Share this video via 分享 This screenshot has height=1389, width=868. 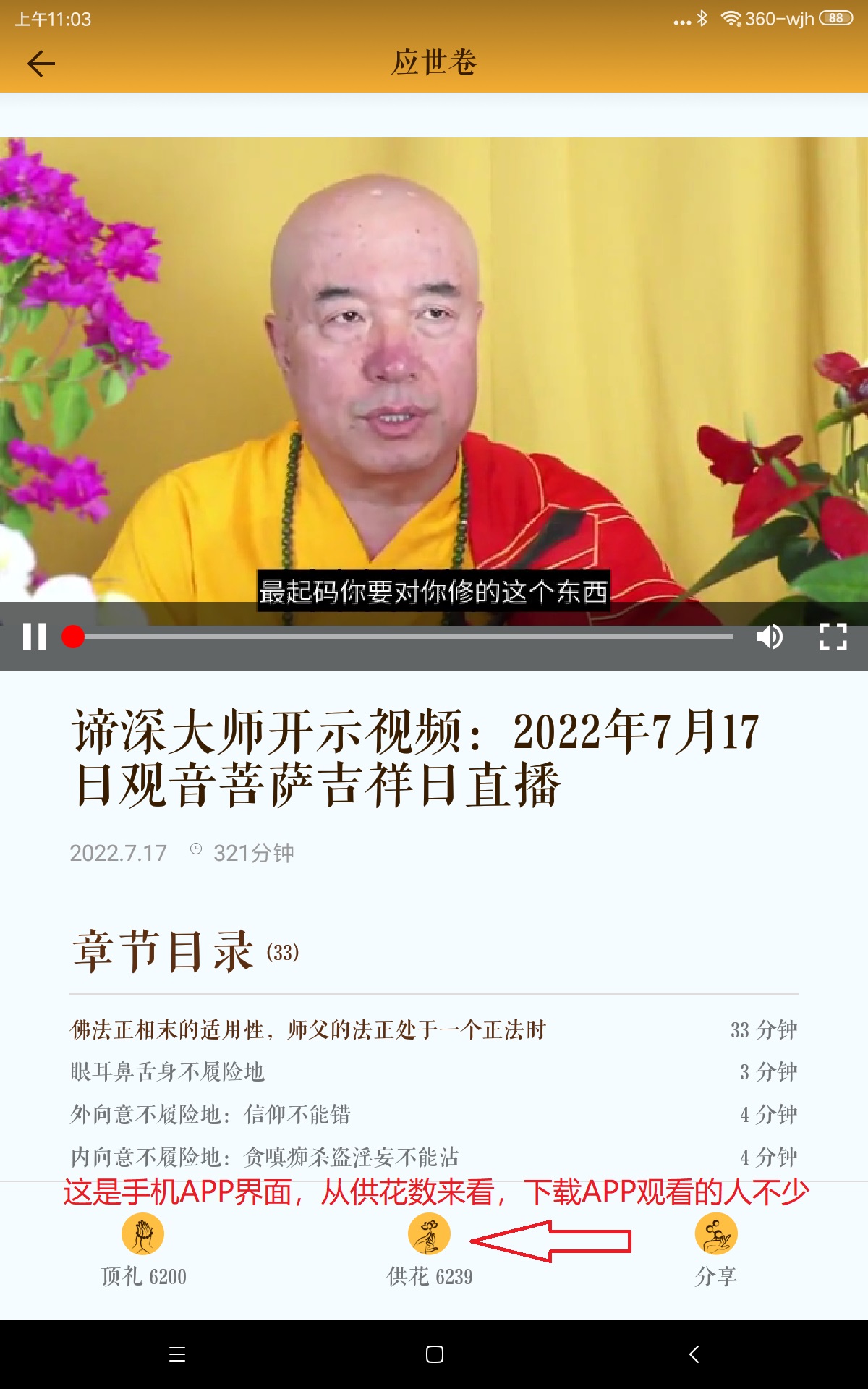coord(716,1249)
